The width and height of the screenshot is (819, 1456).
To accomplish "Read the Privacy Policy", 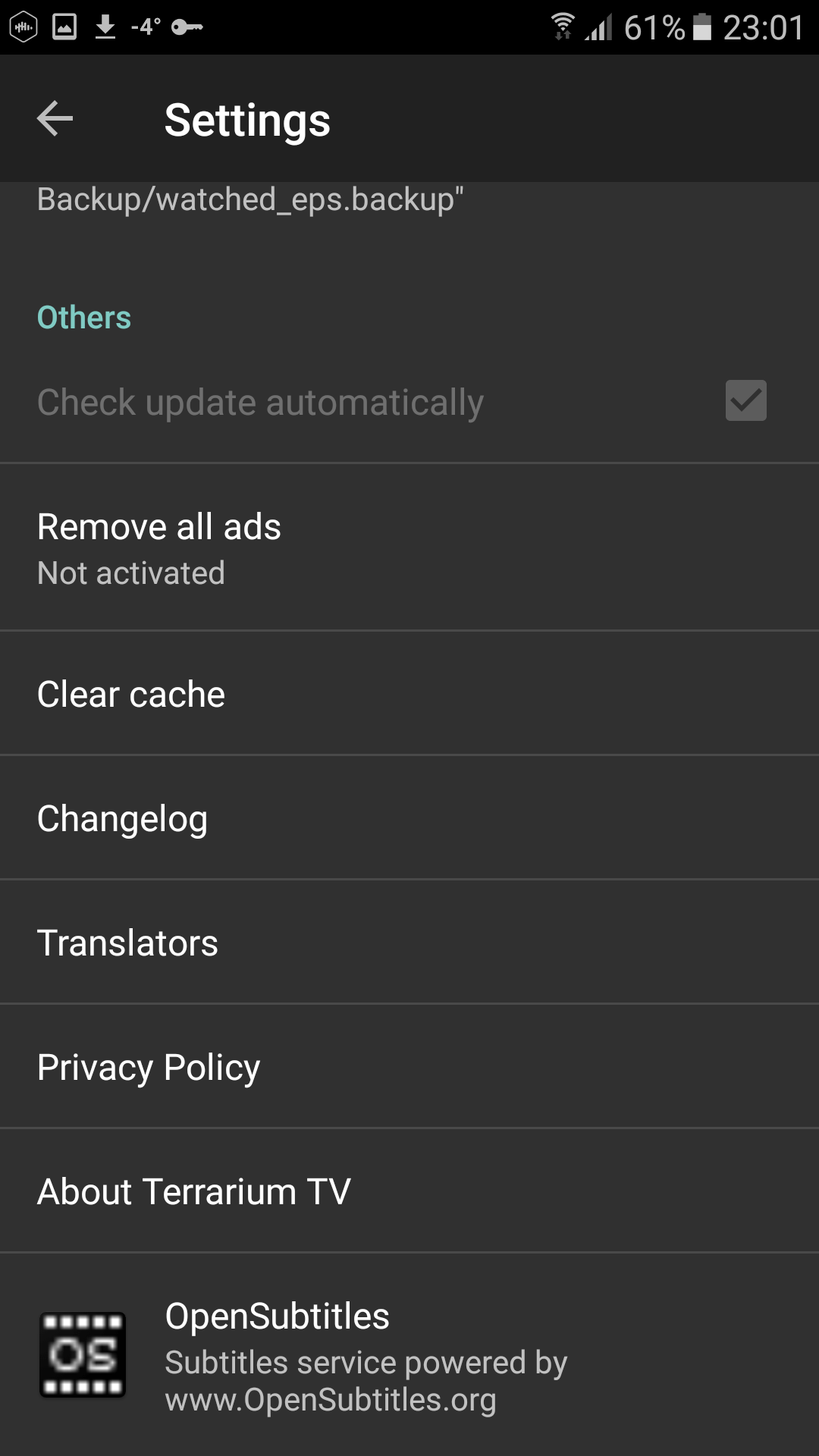I will [x=409, y=1066].
